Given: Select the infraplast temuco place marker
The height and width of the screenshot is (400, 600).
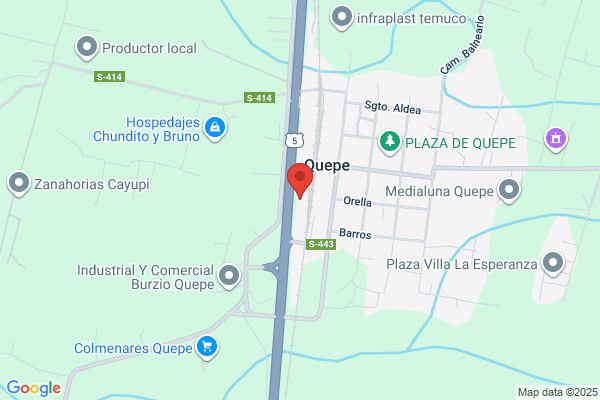Looking at the screenshot, I should (341, 18).
